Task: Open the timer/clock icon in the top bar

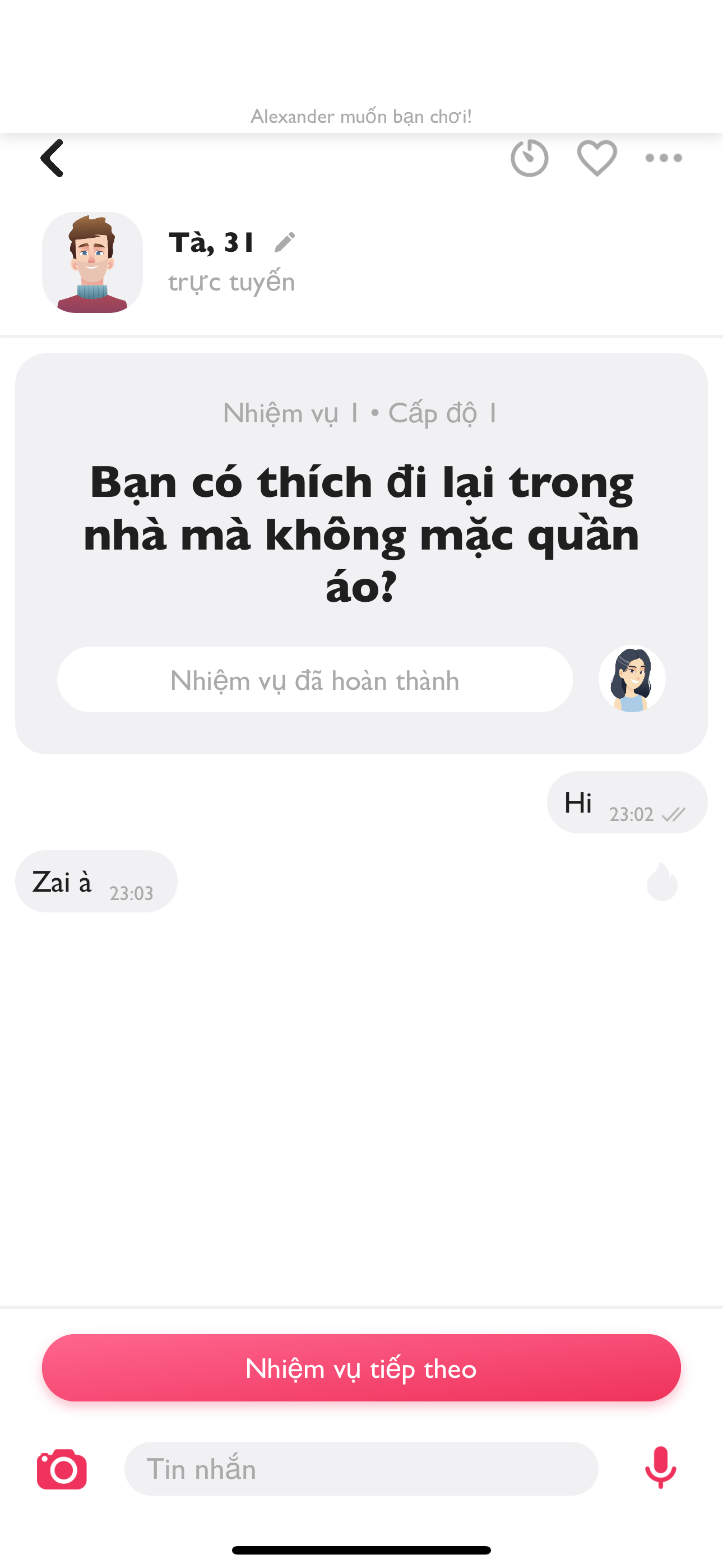Action: [530, 158]
